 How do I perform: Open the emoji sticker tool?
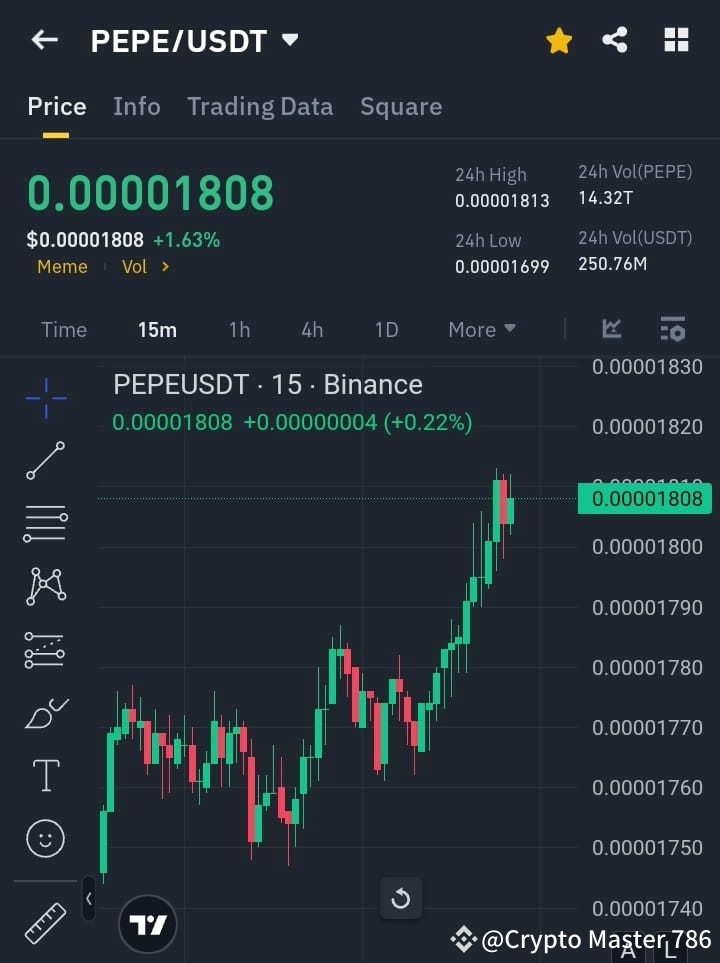click(x=45, y=838)
